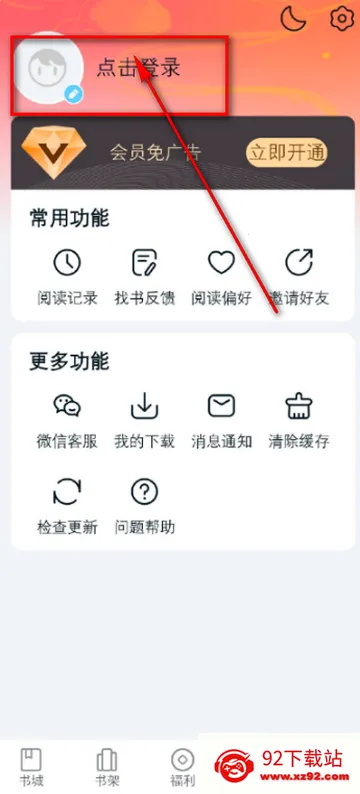Open 问题帮助 help section
360x794 pixels.
click(145, 506)
